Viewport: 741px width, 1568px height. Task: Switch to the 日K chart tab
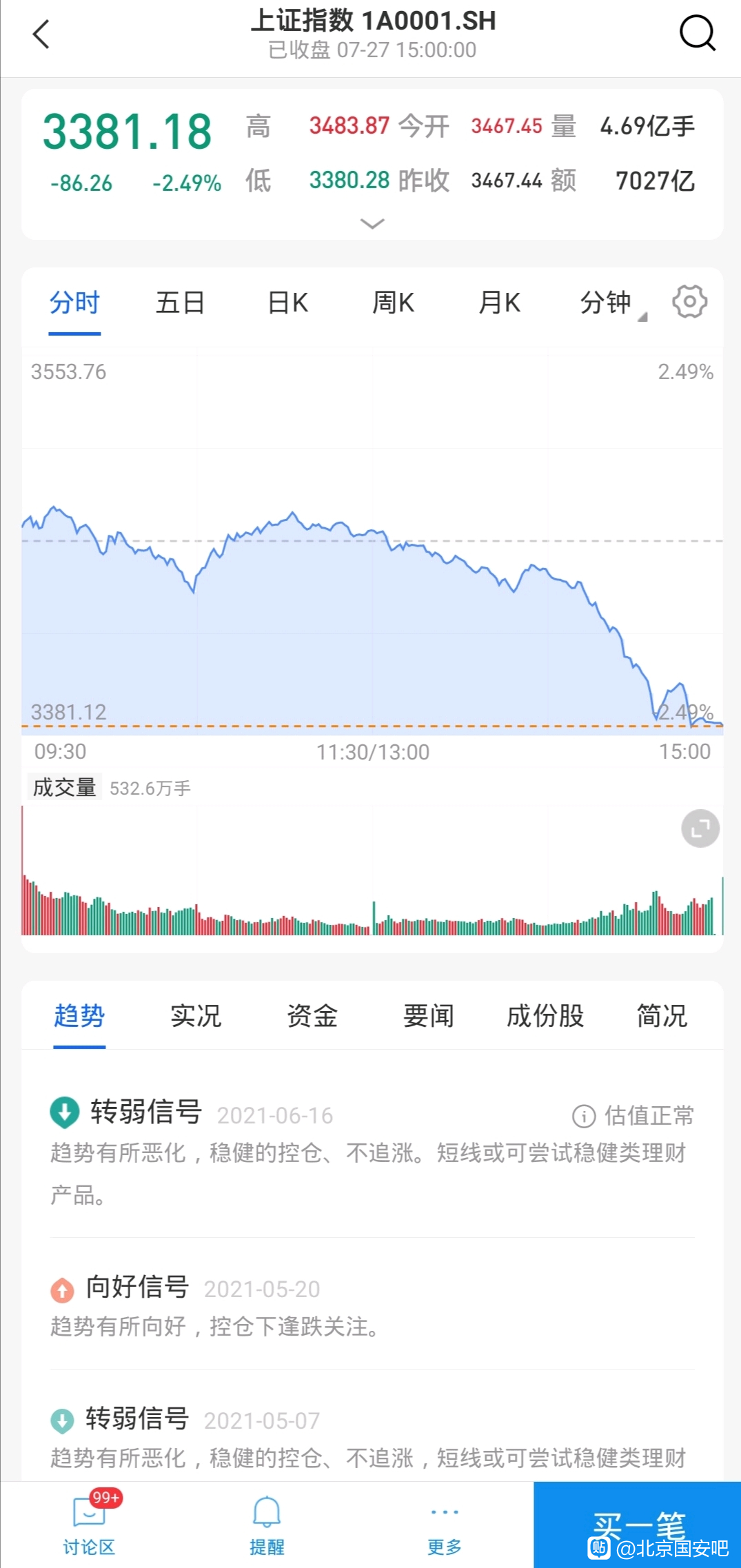pos(287,303)
